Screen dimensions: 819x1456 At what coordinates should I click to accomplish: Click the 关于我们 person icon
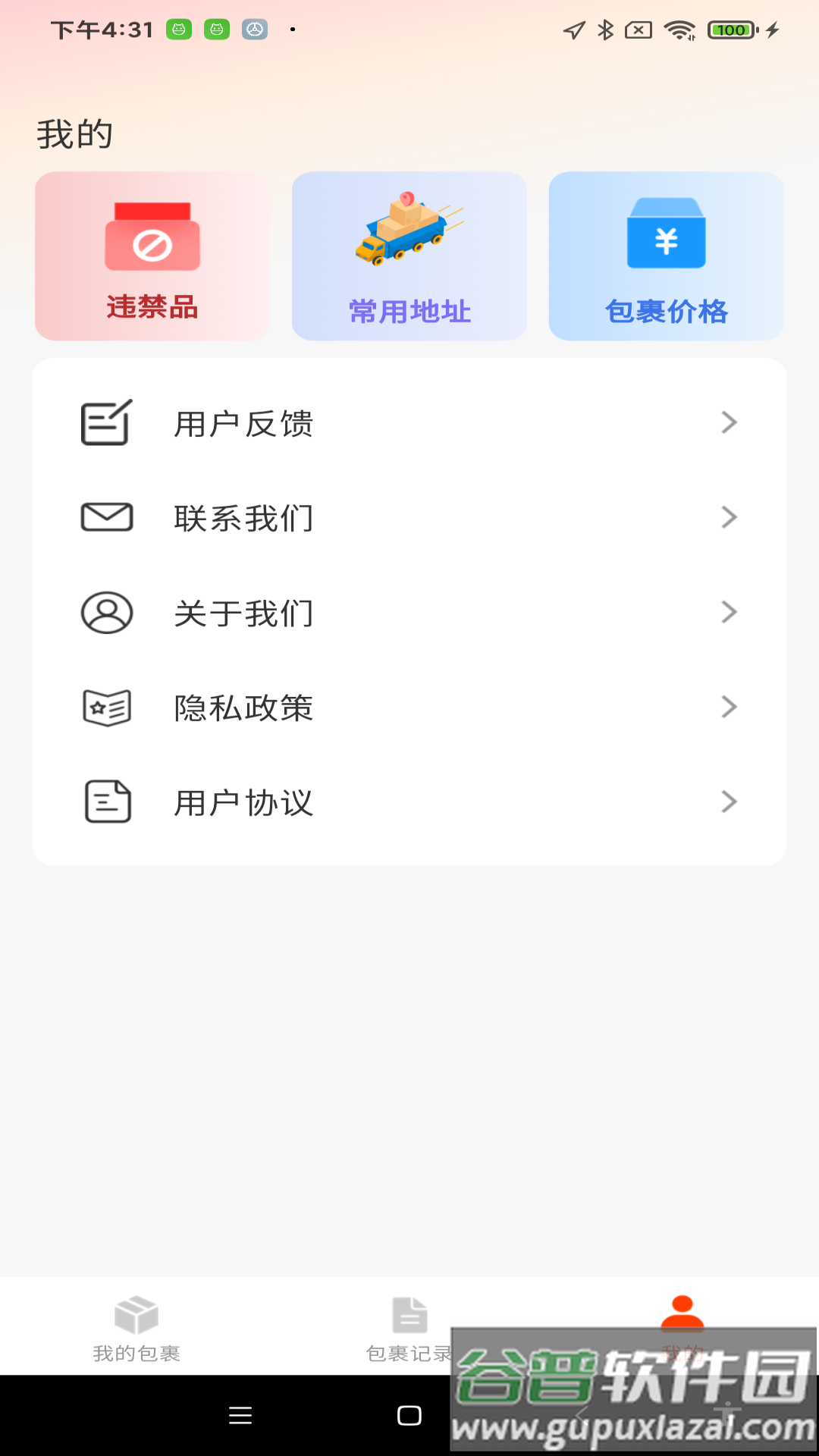[106, 613]
